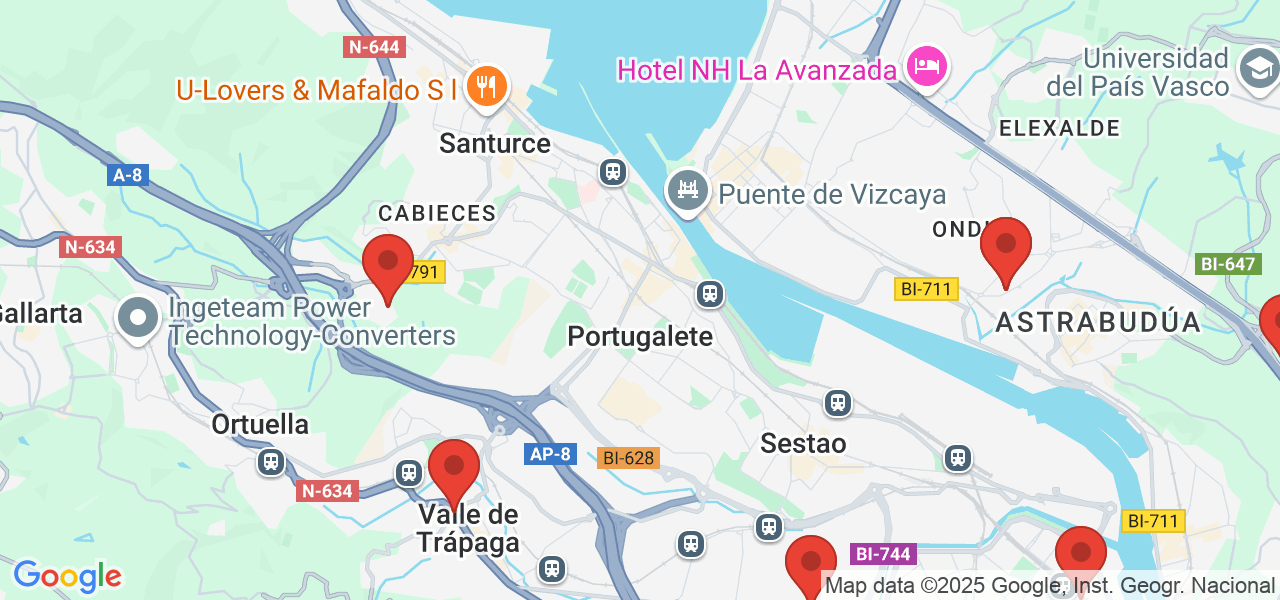Open the Google logo link
This screenshot has width=1280, height=600.
pos(67,577)
